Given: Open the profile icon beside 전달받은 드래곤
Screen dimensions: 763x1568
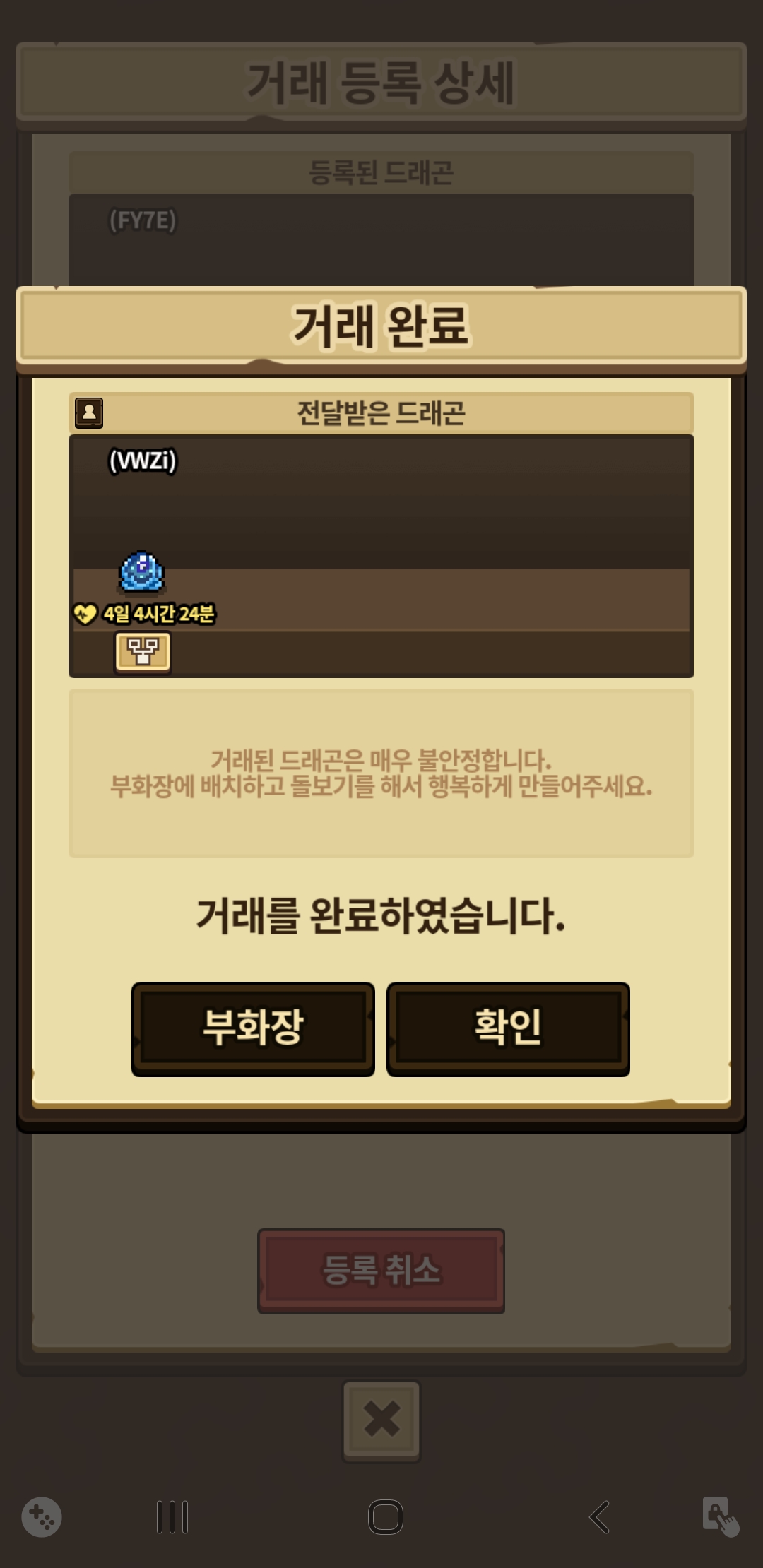Looking at the screenshot, I should point(89,412).
